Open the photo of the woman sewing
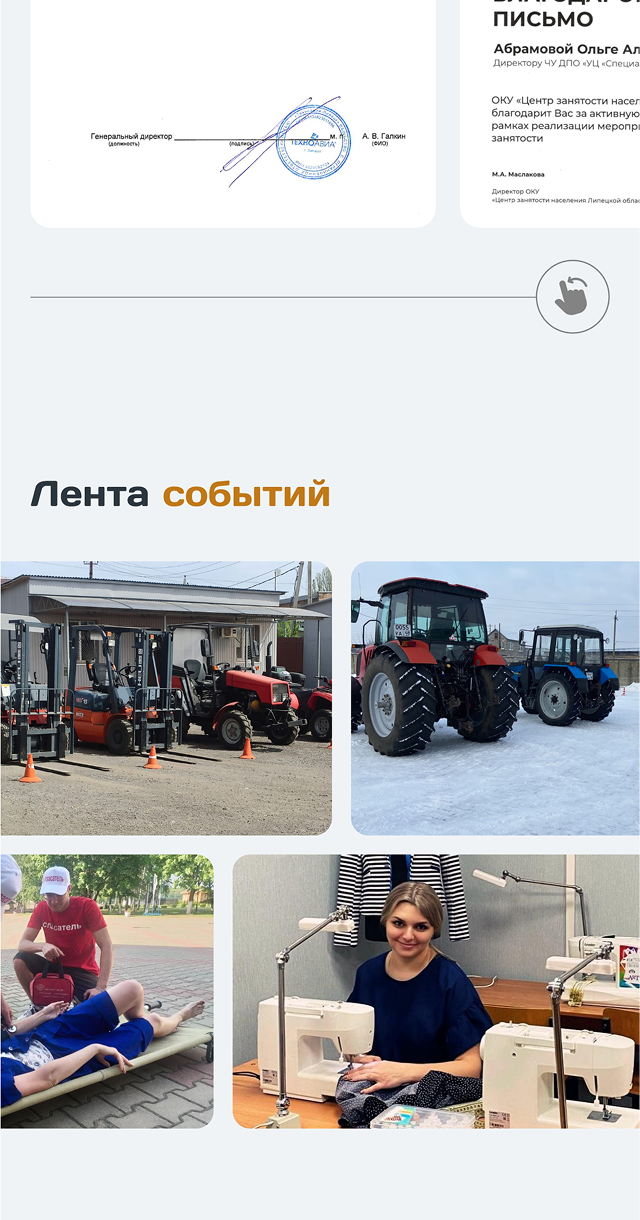Screen dimensions: 640x1220 (437, 990)
